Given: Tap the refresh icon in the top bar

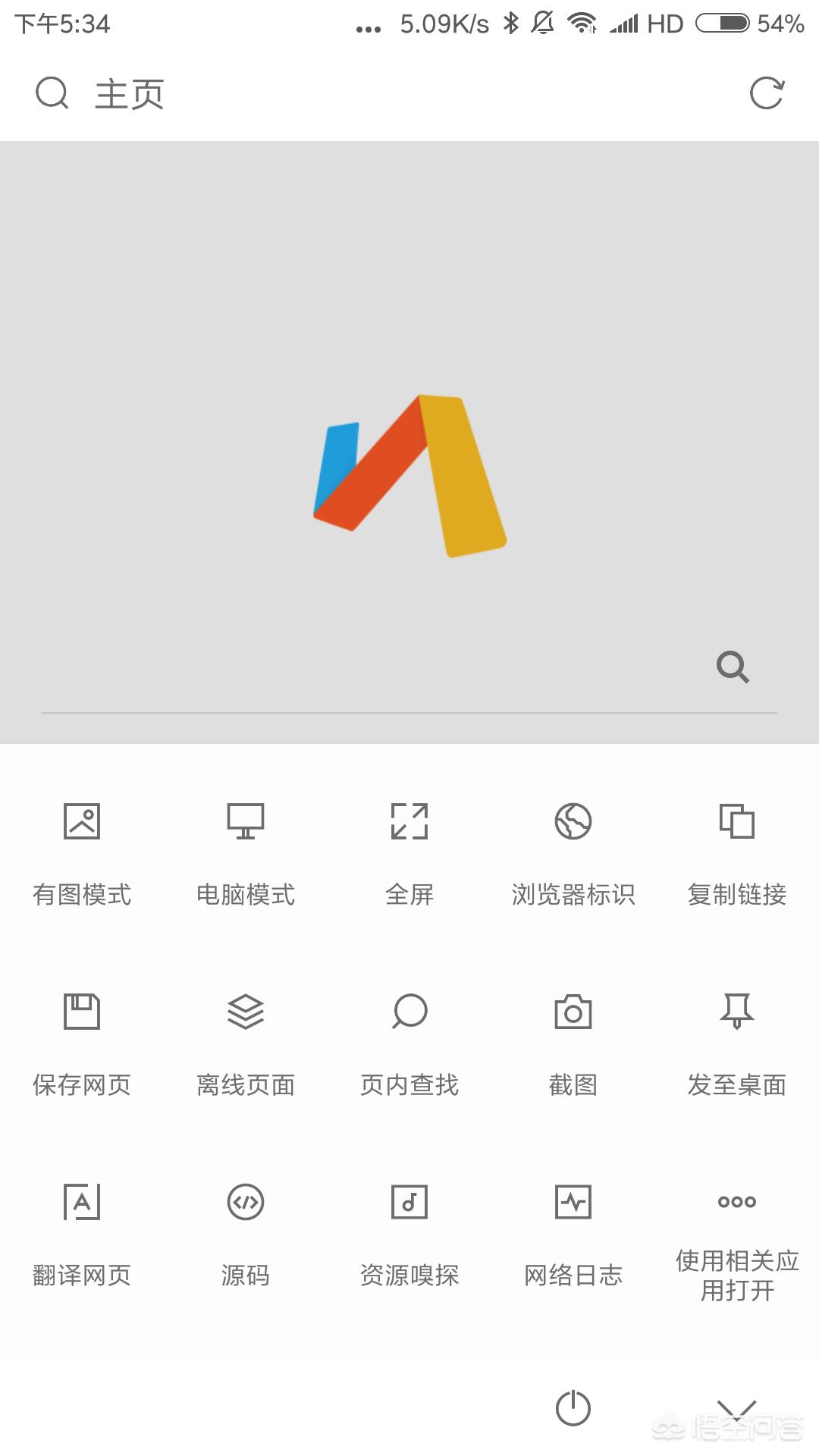Looking at the screenshot, I should (x=766, y=93).
